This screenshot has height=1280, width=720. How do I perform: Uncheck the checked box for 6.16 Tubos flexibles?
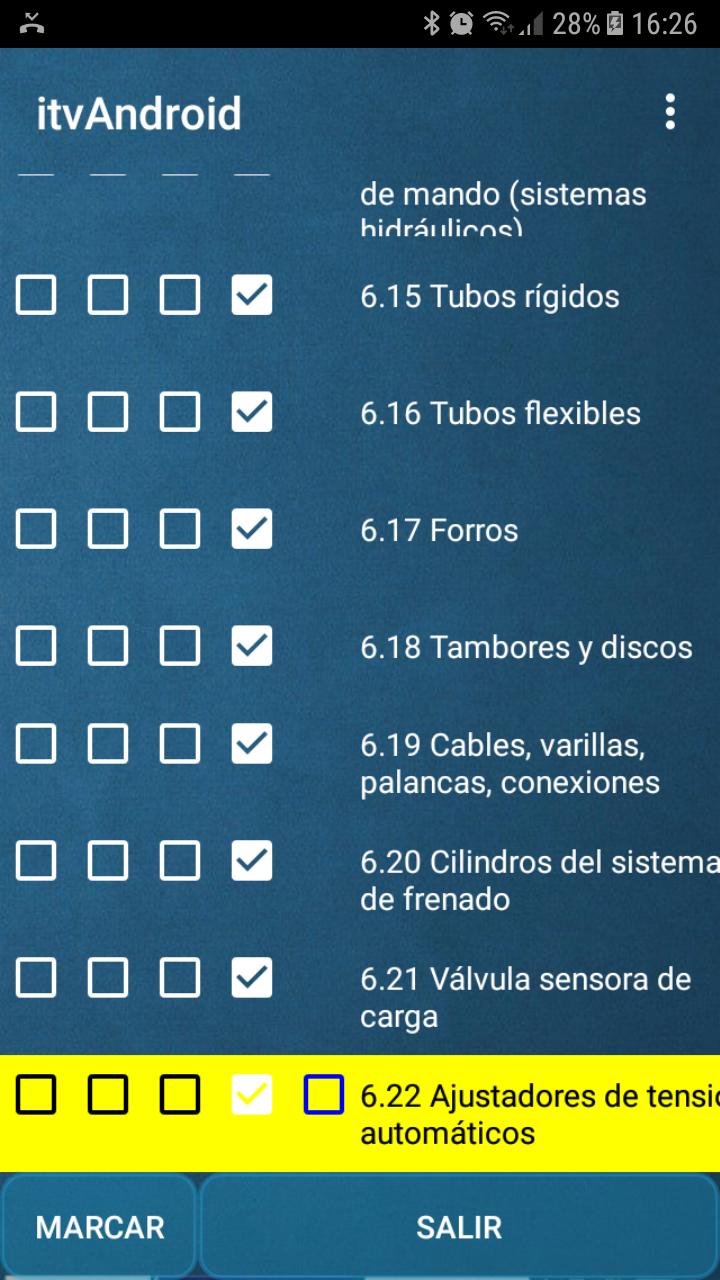tap(252, 412)
